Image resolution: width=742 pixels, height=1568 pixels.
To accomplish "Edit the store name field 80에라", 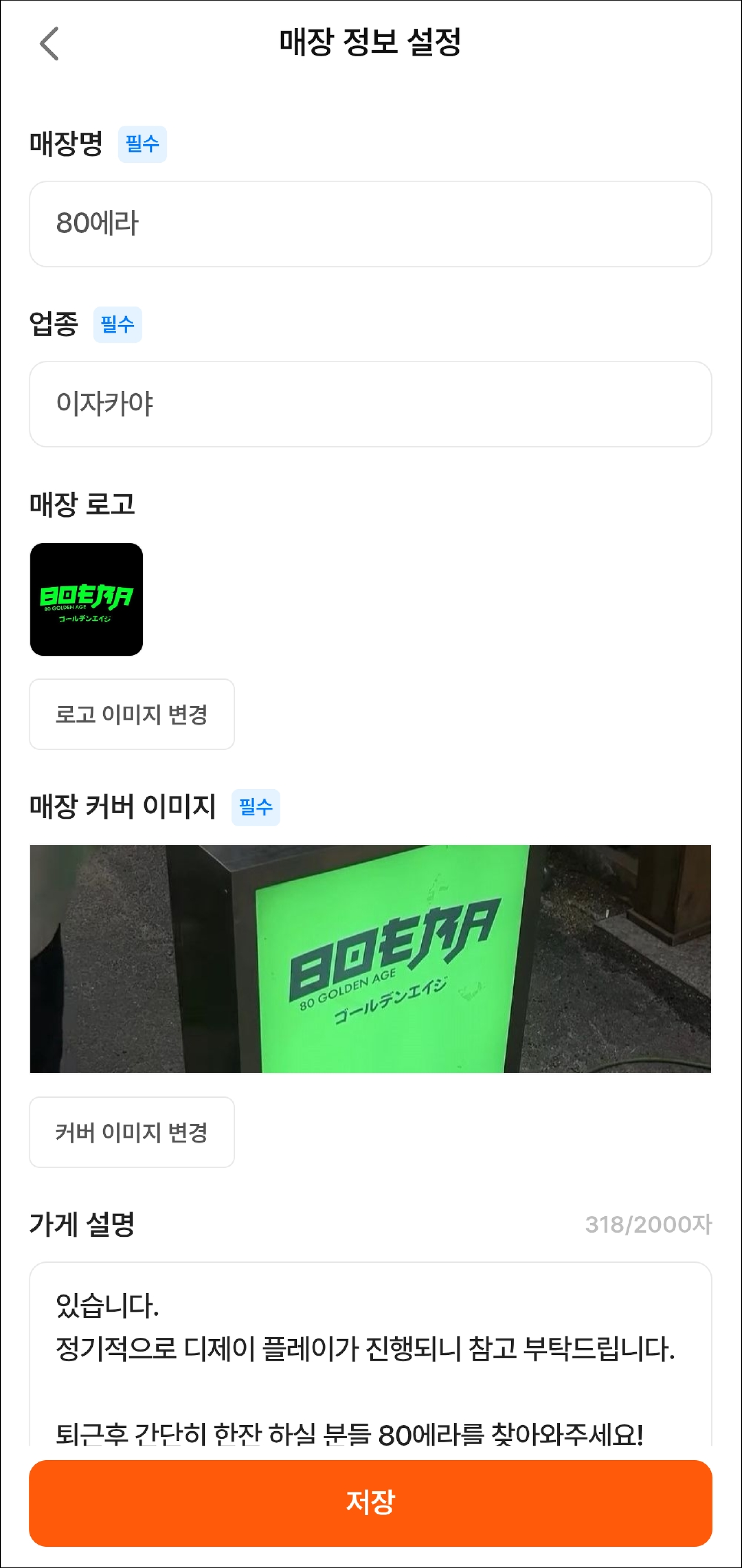I will [370, 223].
